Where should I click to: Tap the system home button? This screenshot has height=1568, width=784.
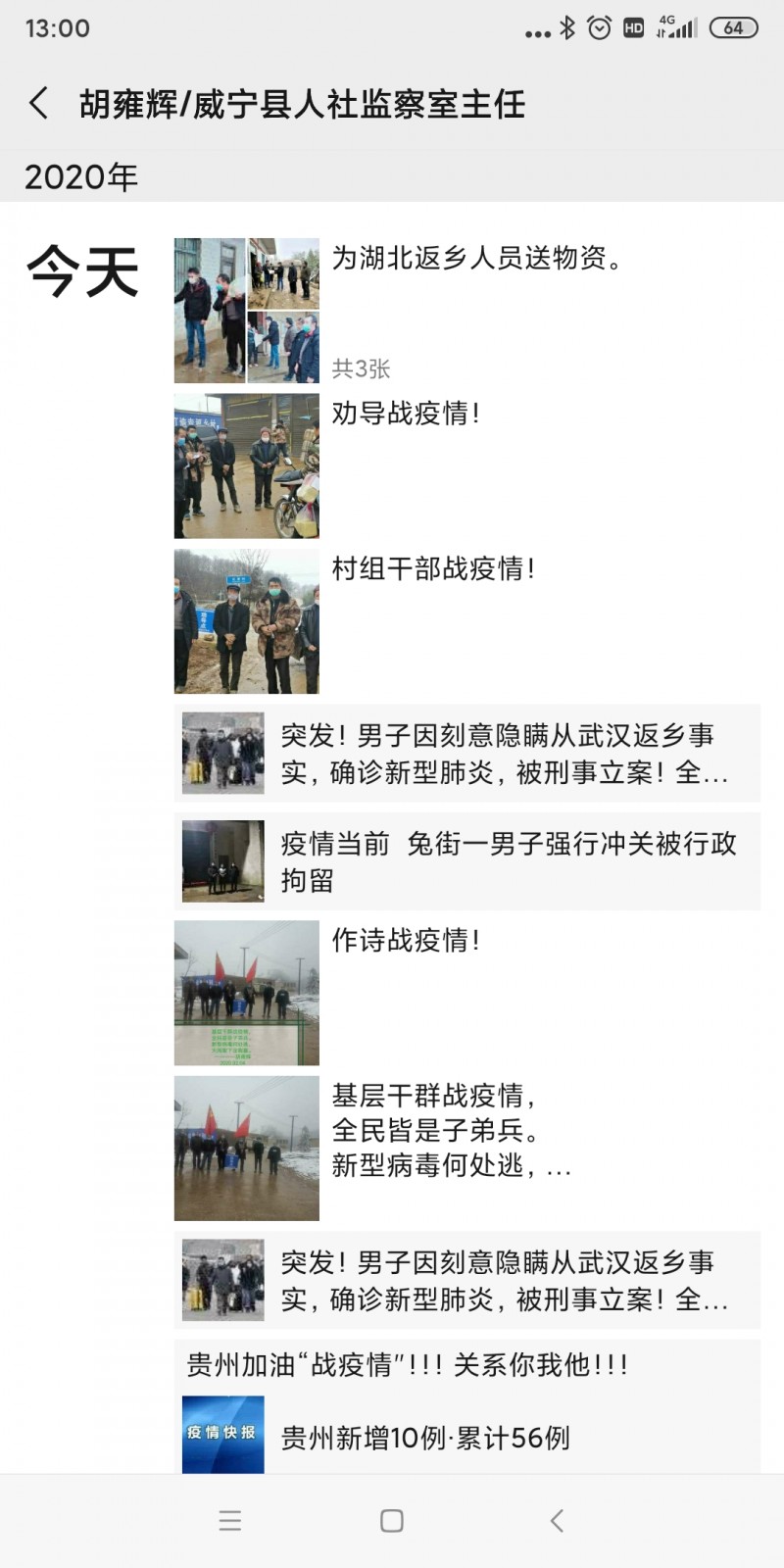(392, 1521)
